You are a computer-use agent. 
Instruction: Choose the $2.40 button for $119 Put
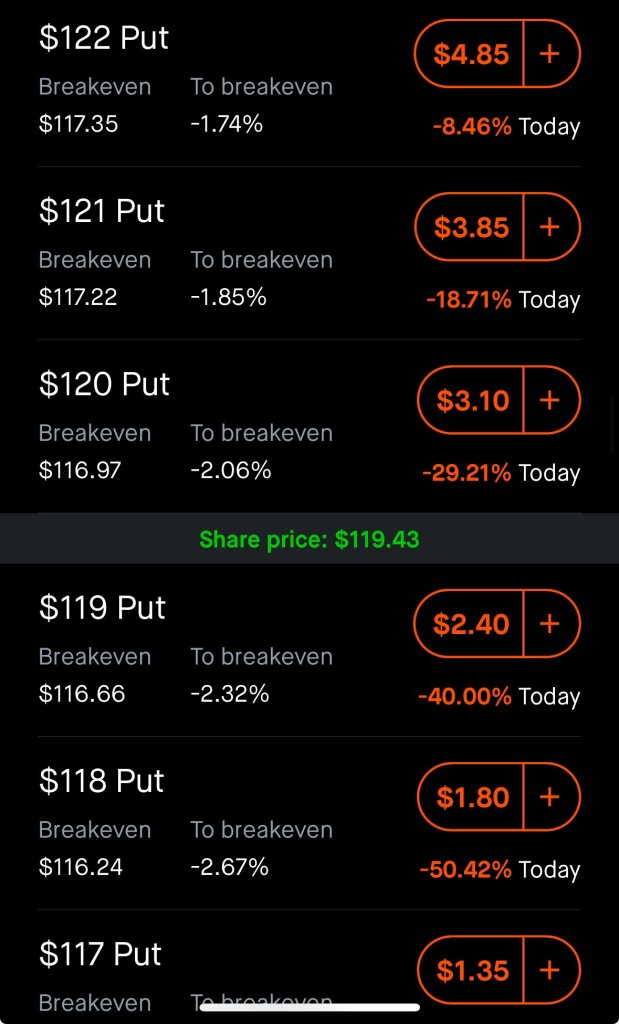coord(472,625)
